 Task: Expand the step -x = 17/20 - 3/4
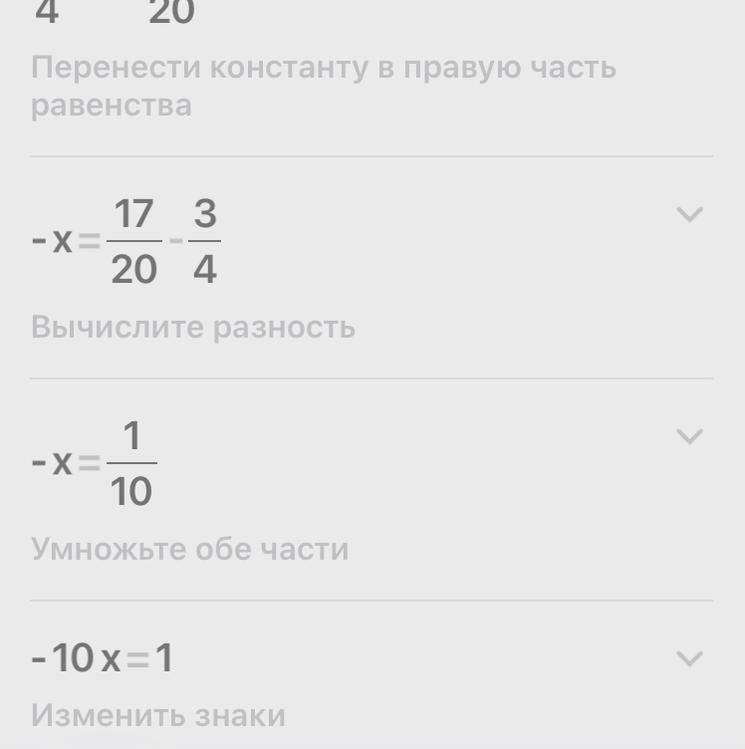click(x=689, y=215)
